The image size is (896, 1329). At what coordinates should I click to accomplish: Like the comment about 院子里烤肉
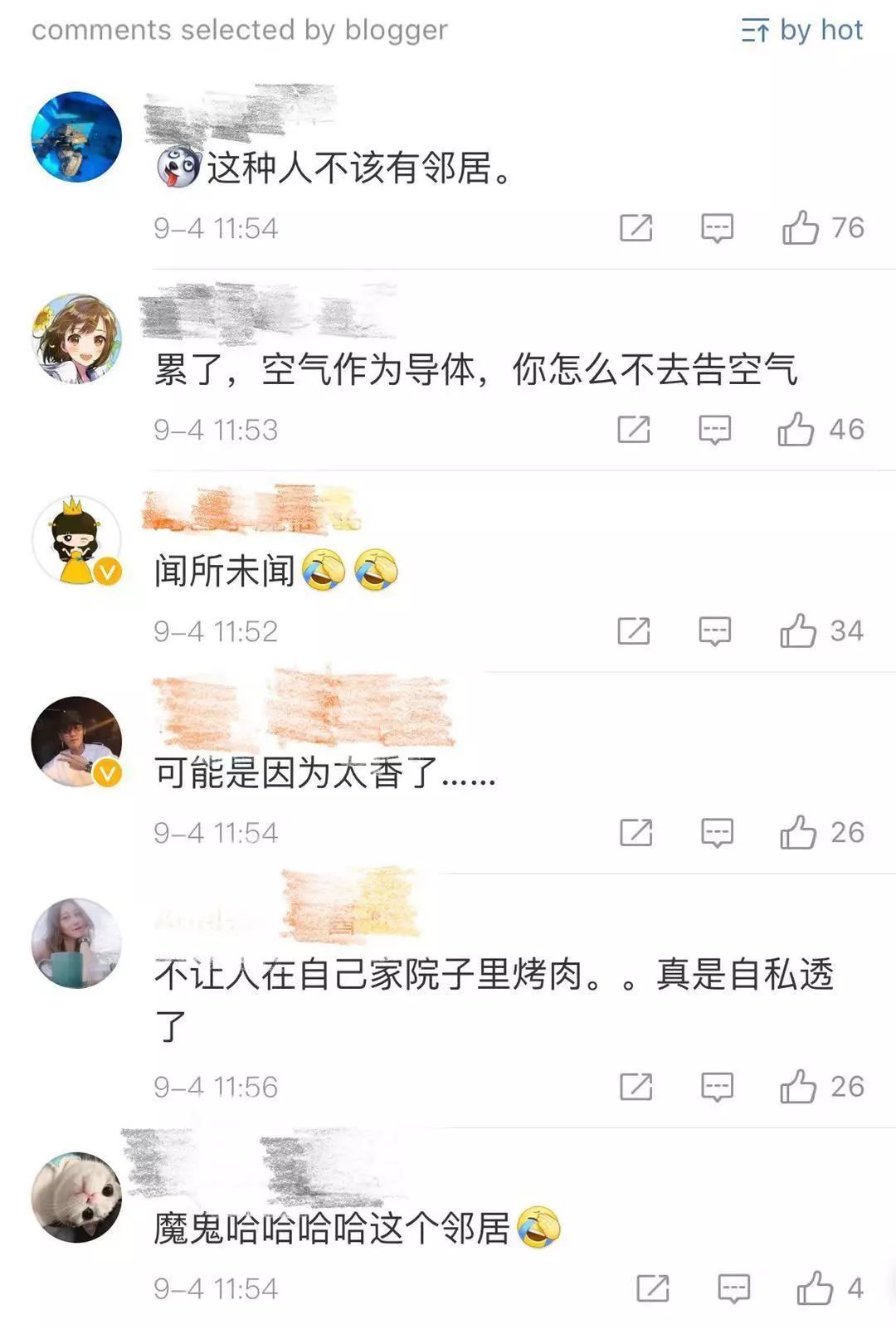point(798,1086)
